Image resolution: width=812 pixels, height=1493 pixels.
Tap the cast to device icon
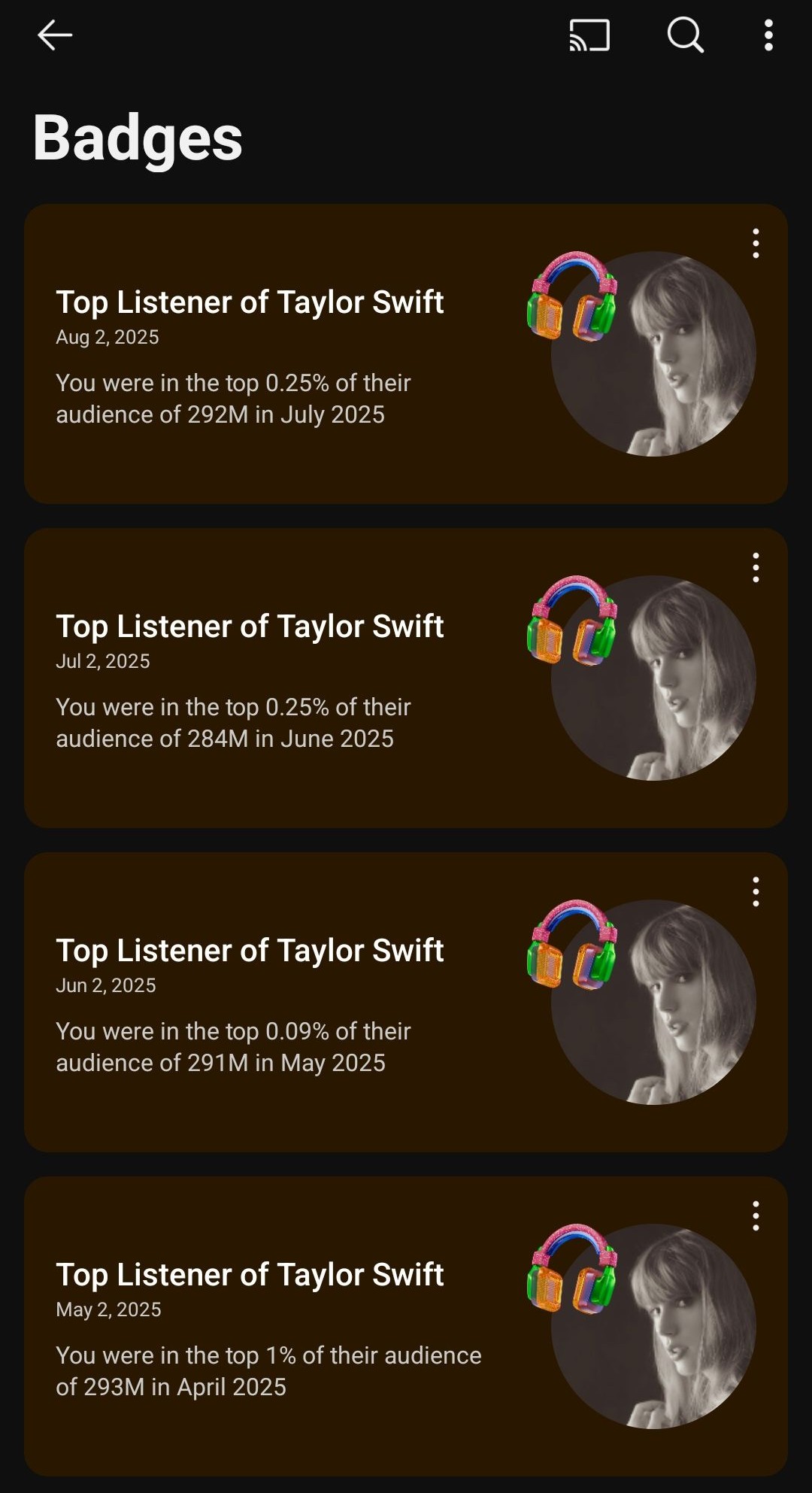tap(589, 35)
